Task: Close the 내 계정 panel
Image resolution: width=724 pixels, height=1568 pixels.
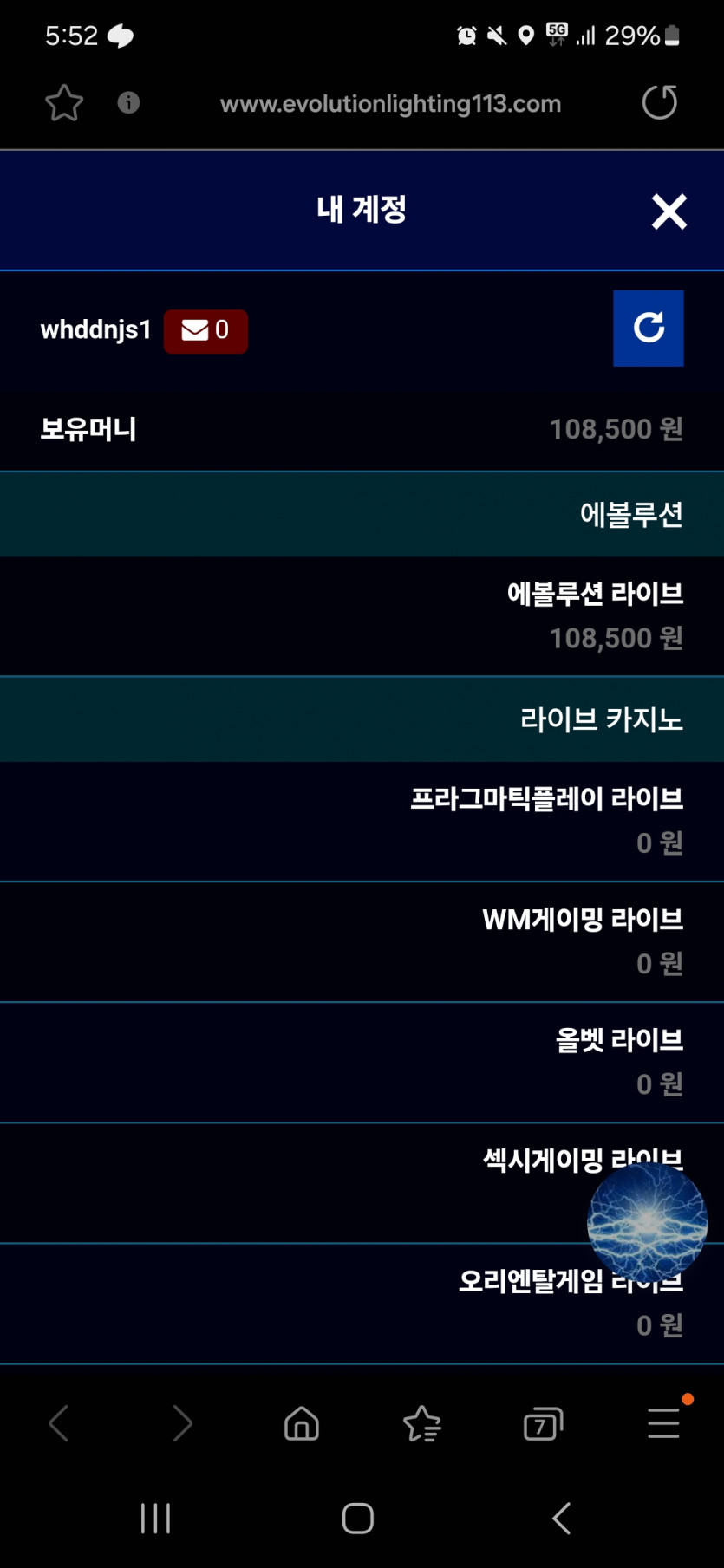Action: point(669,211)
